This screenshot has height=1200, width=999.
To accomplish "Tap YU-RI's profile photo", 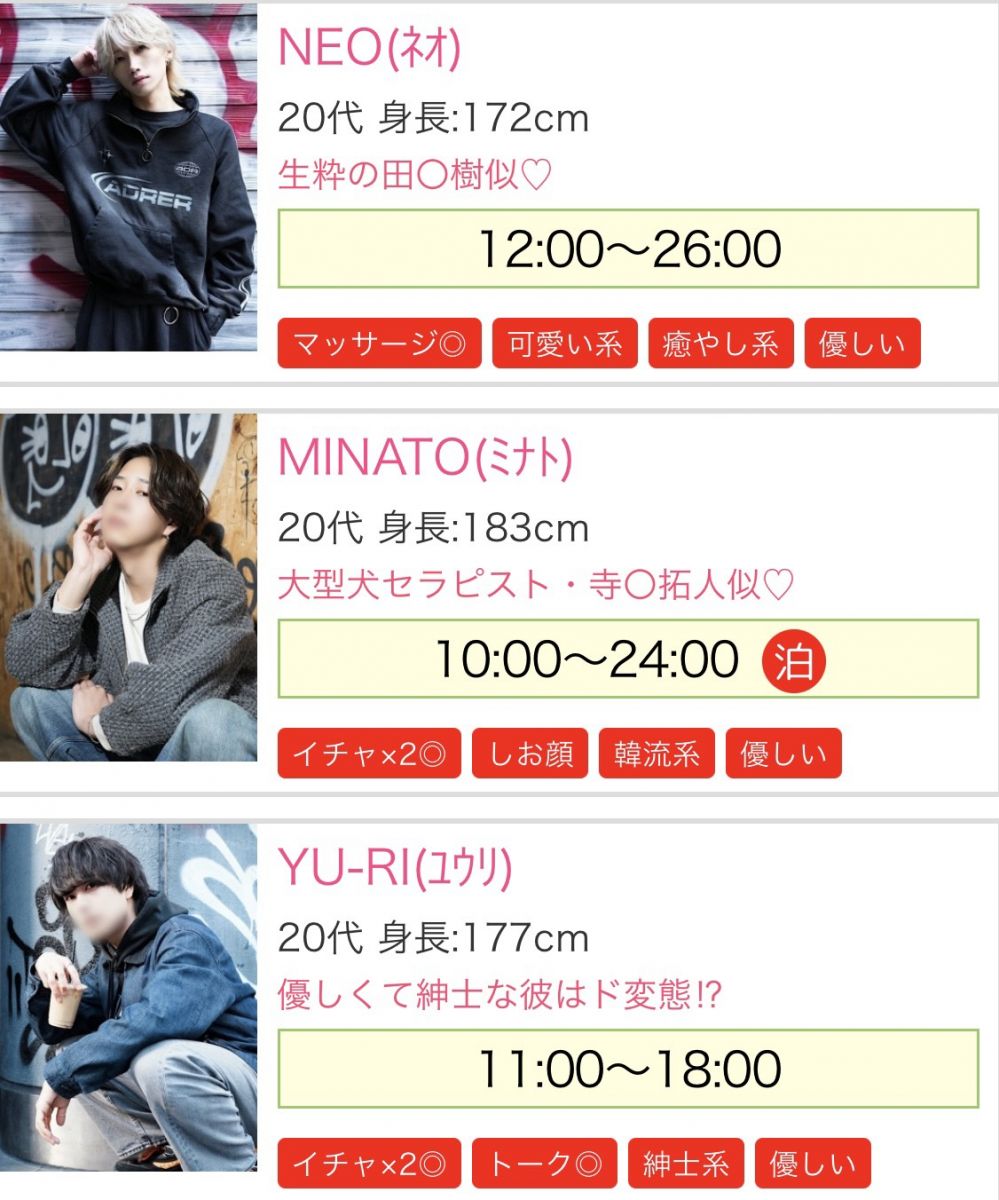I will coord(128,997).
